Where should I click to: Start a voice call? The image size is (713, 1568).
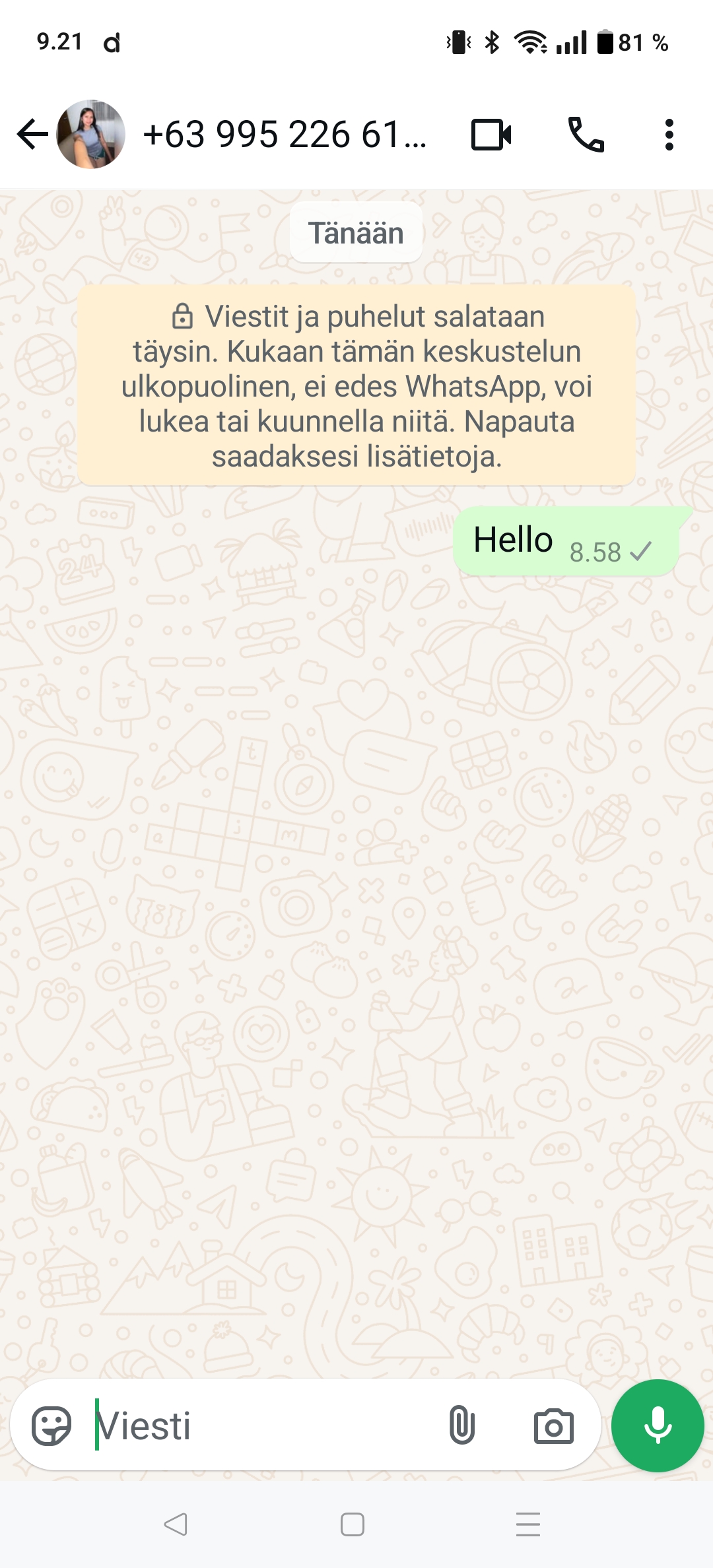(586, 135)
